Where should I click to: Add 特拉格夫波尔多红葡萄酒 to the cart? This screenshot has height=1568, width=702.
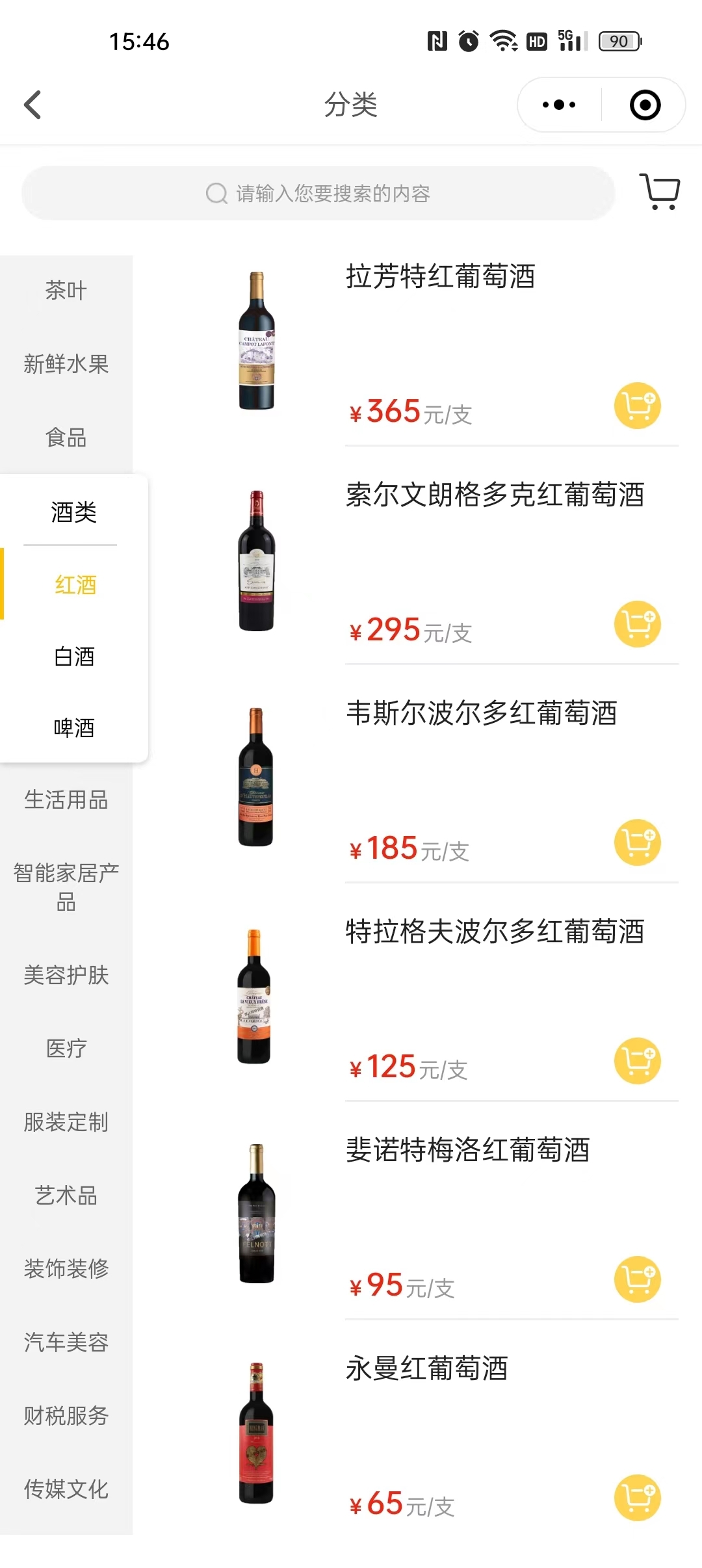point(638,1061)
